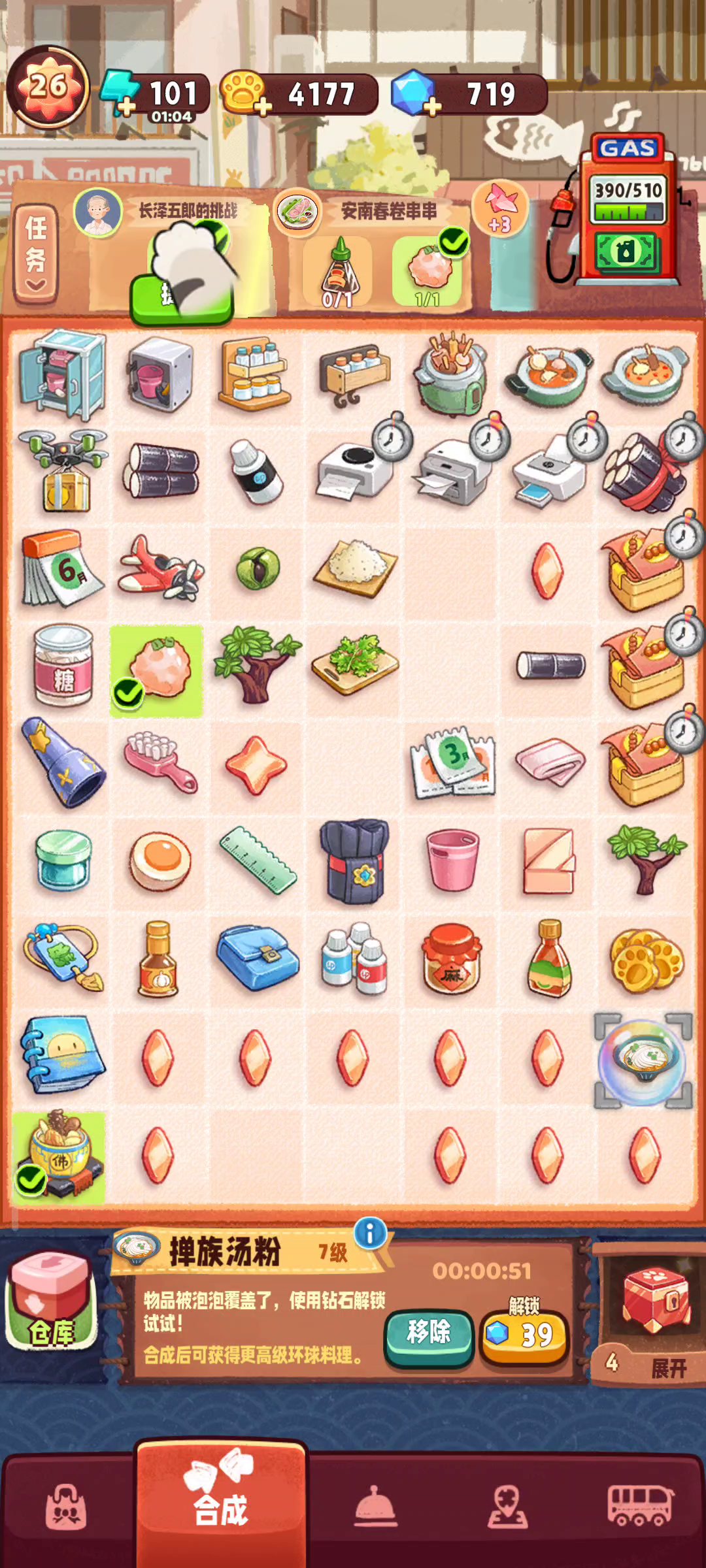Unlock the bubble for 39 diamonds
The image size is (706, 1568).
tap(524, 1333)
